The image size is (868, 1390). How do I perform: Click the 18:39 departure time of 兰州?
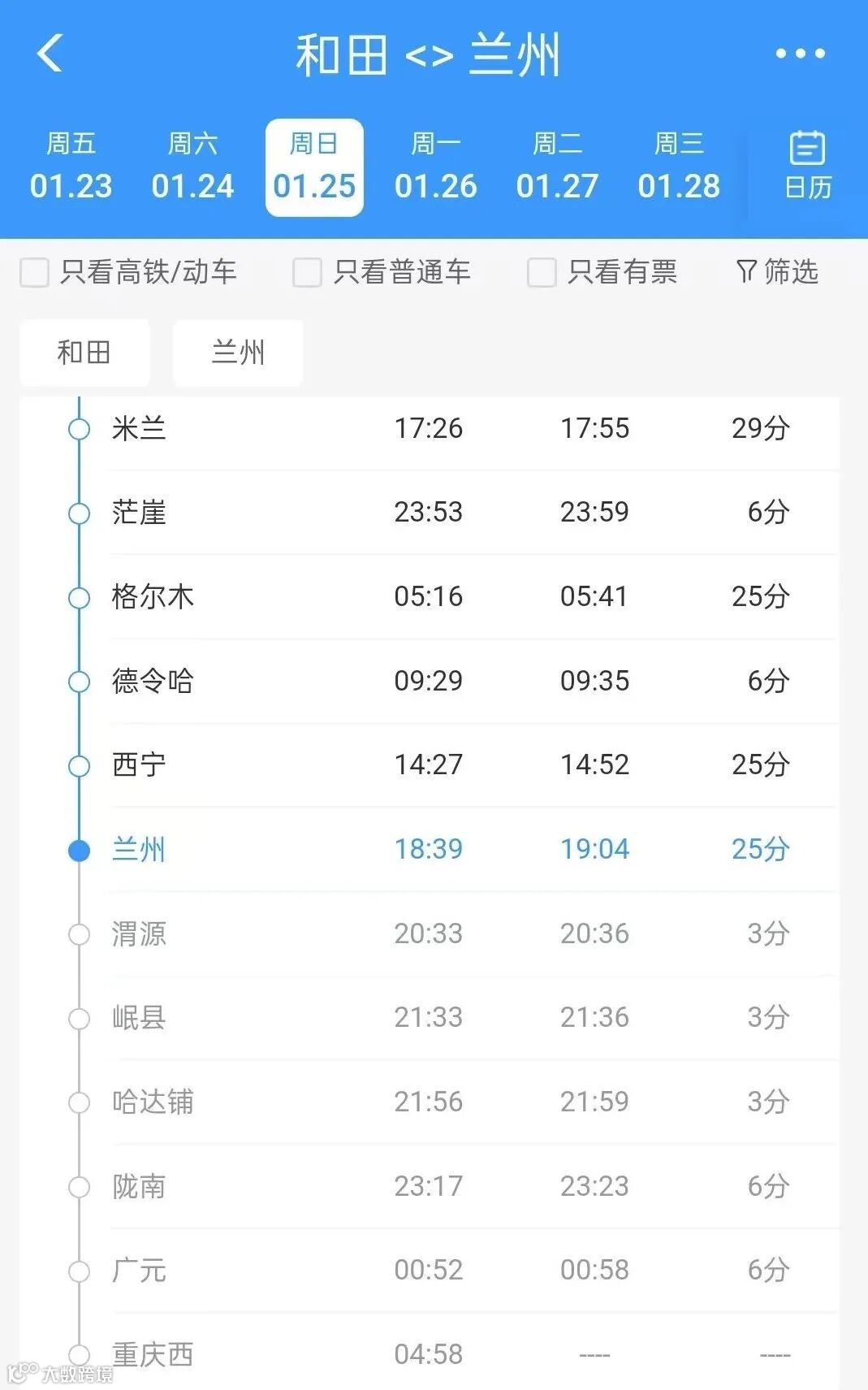[429, 848]
